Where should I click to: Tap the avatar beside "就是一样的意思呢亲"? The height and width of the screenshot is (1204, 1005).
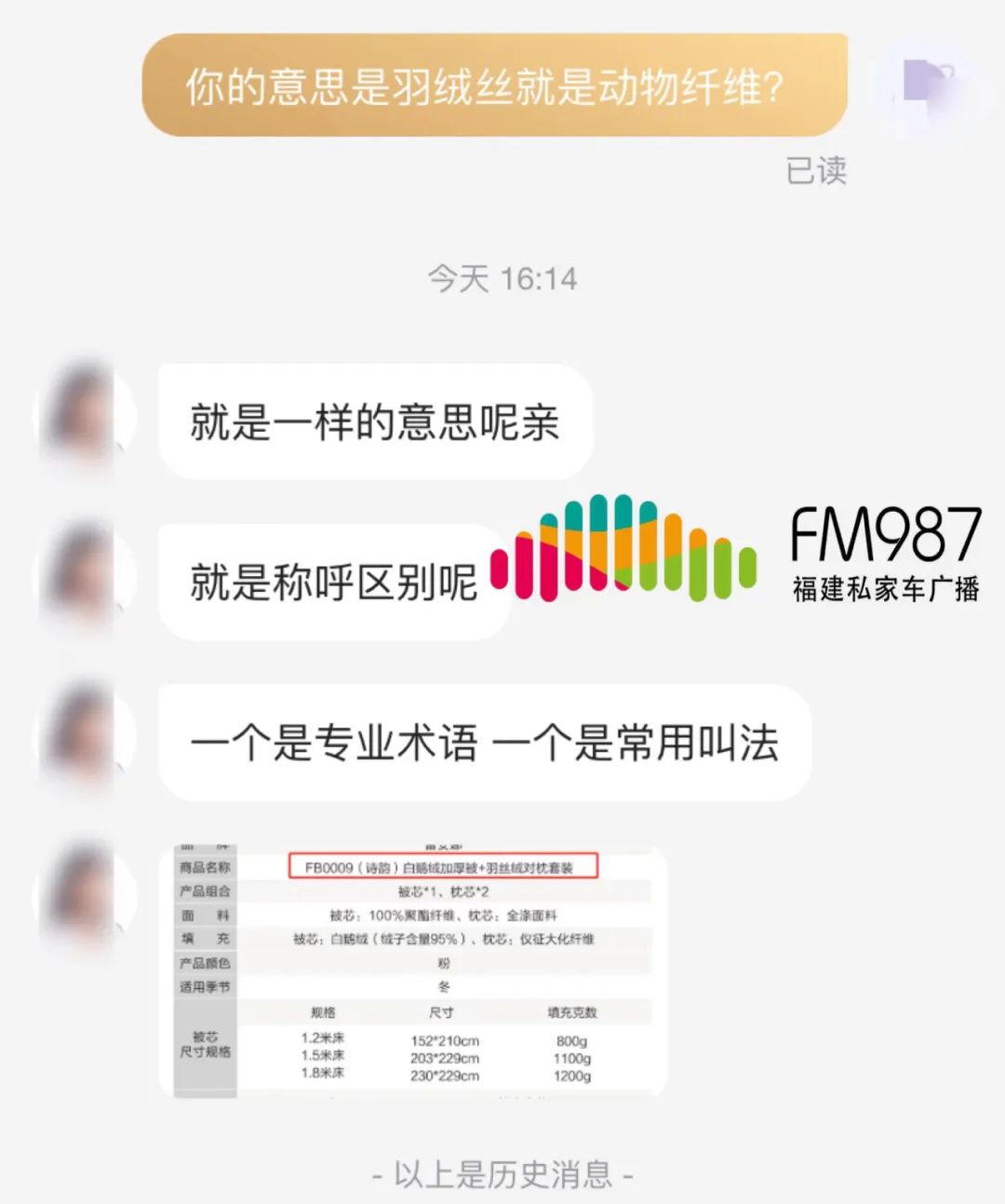pos(86,420)
